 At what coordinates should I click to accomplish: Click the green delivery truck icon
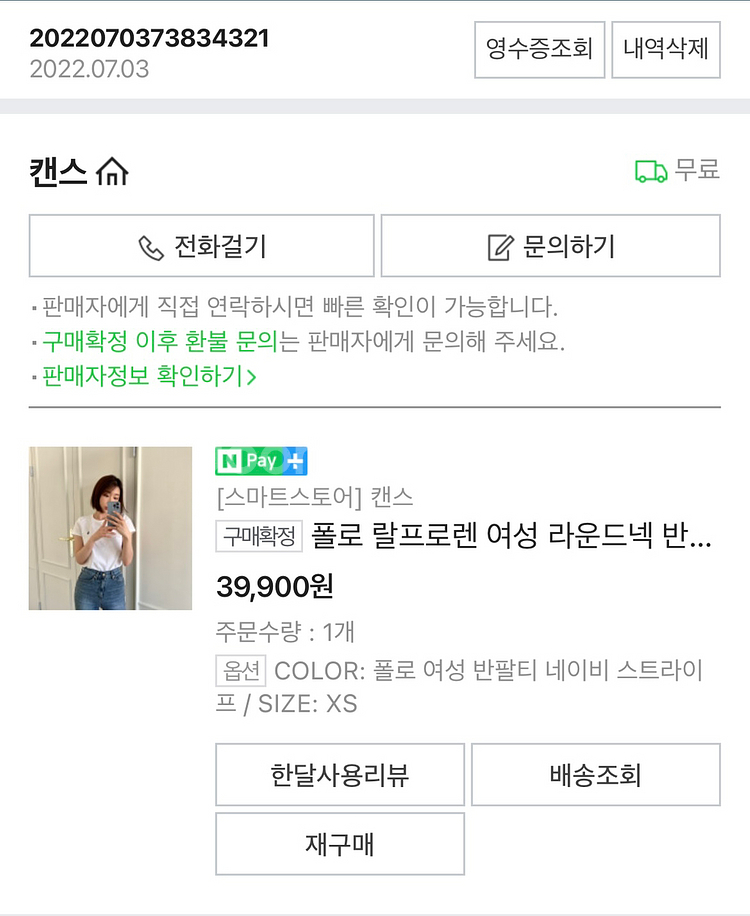click(x=654, y=171)
